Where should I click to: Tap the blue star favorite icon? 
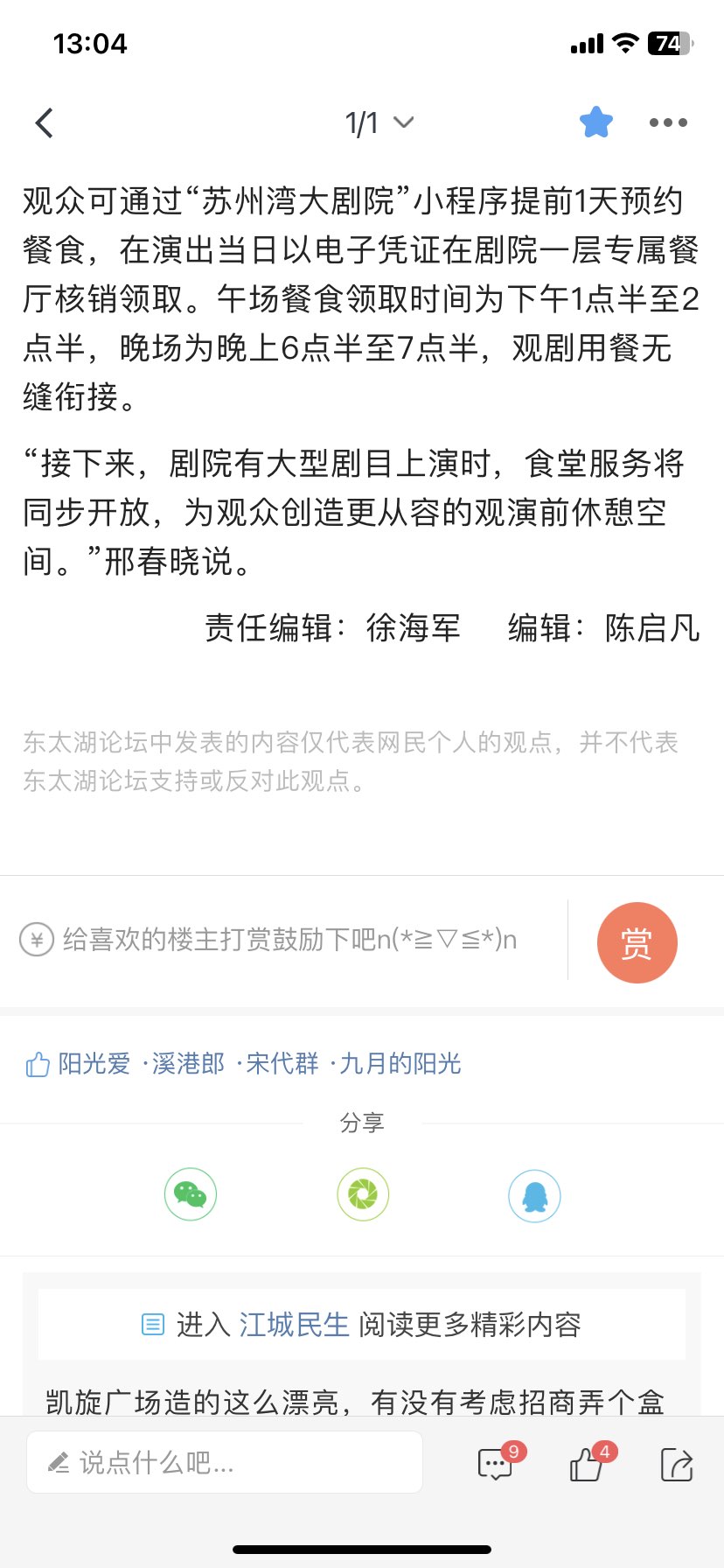(596, 122)
